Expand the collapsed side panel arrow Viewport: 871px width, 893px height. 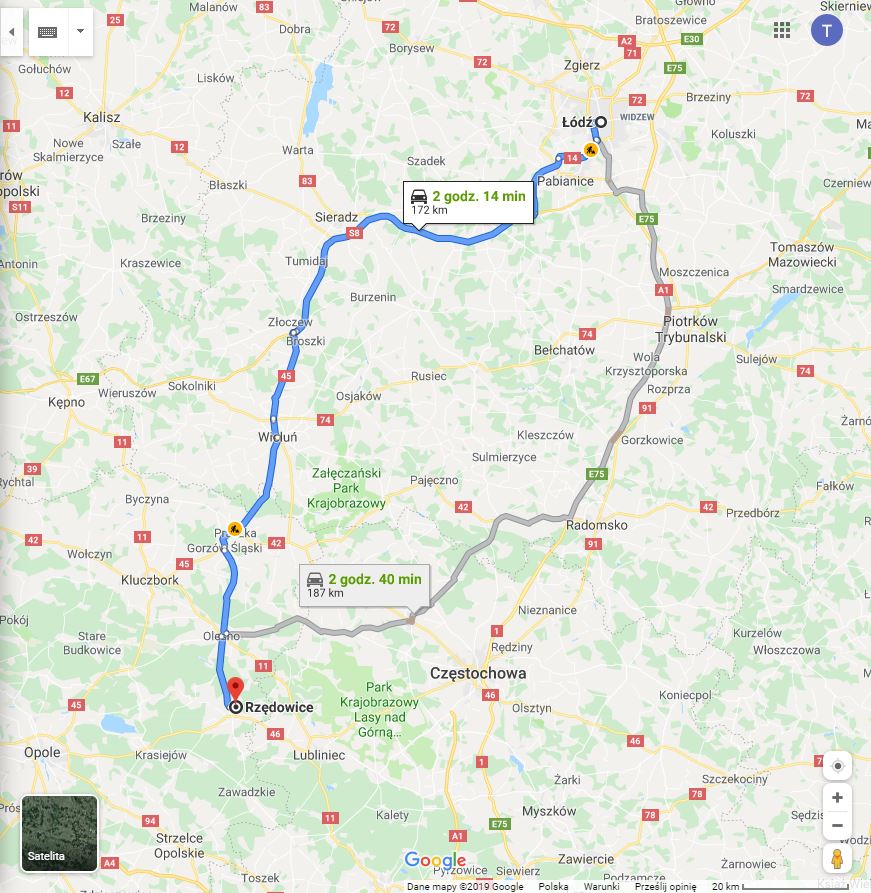(11, 32)
